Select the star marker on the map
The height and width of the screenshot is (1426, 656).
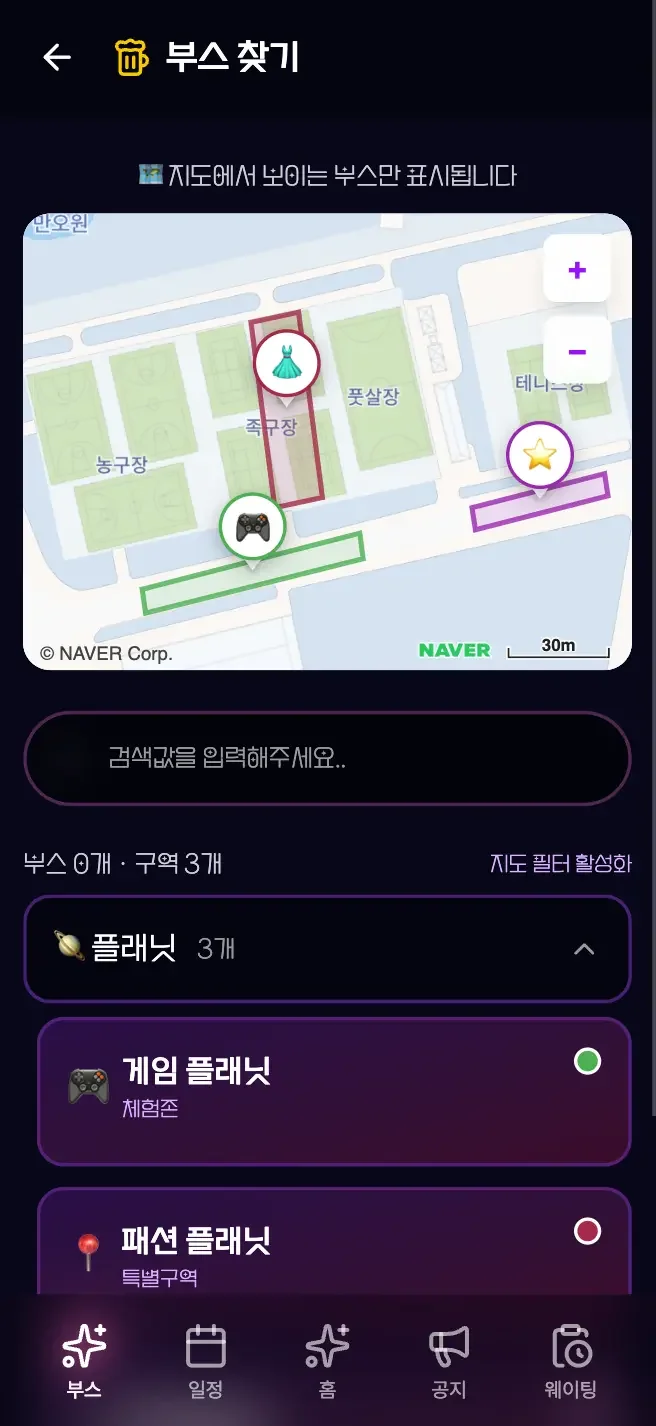[539, 456]
